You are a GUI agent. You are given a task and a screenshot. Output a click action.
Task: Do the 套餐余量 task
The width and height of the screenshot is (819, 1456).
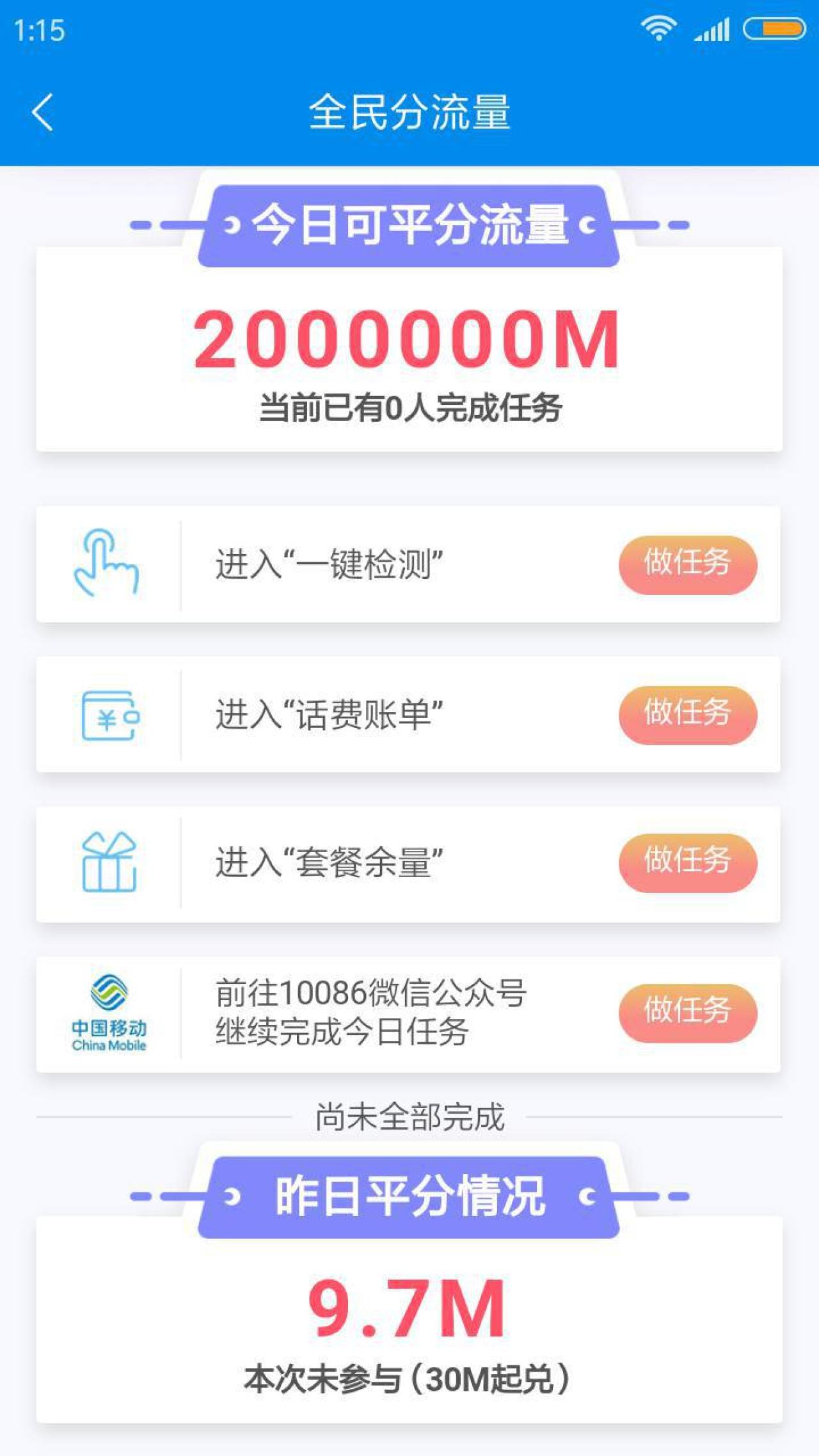pos(687,862)
